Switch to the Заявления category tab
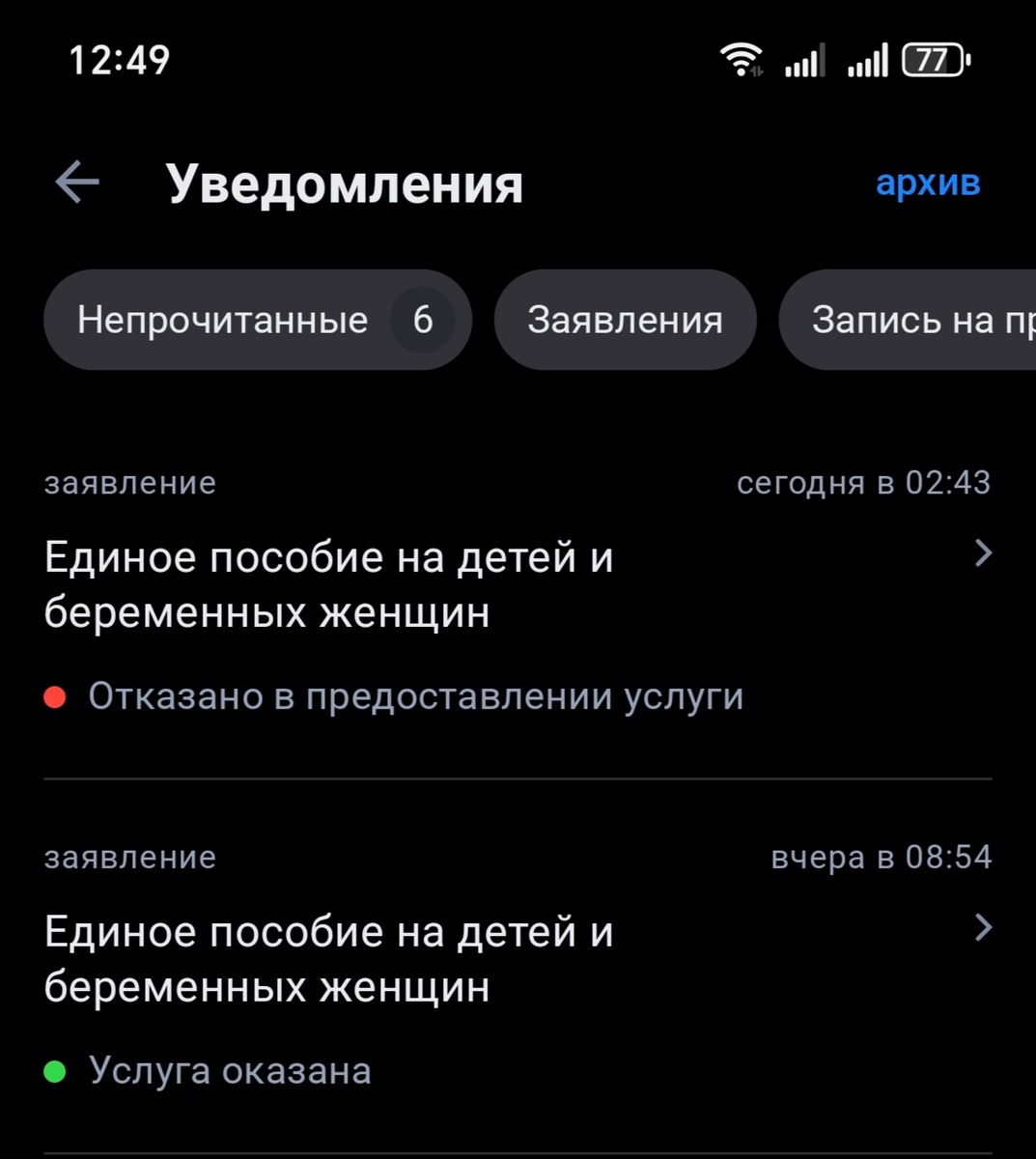Viewport: 1036px width, 1159px height. (625, 320)
